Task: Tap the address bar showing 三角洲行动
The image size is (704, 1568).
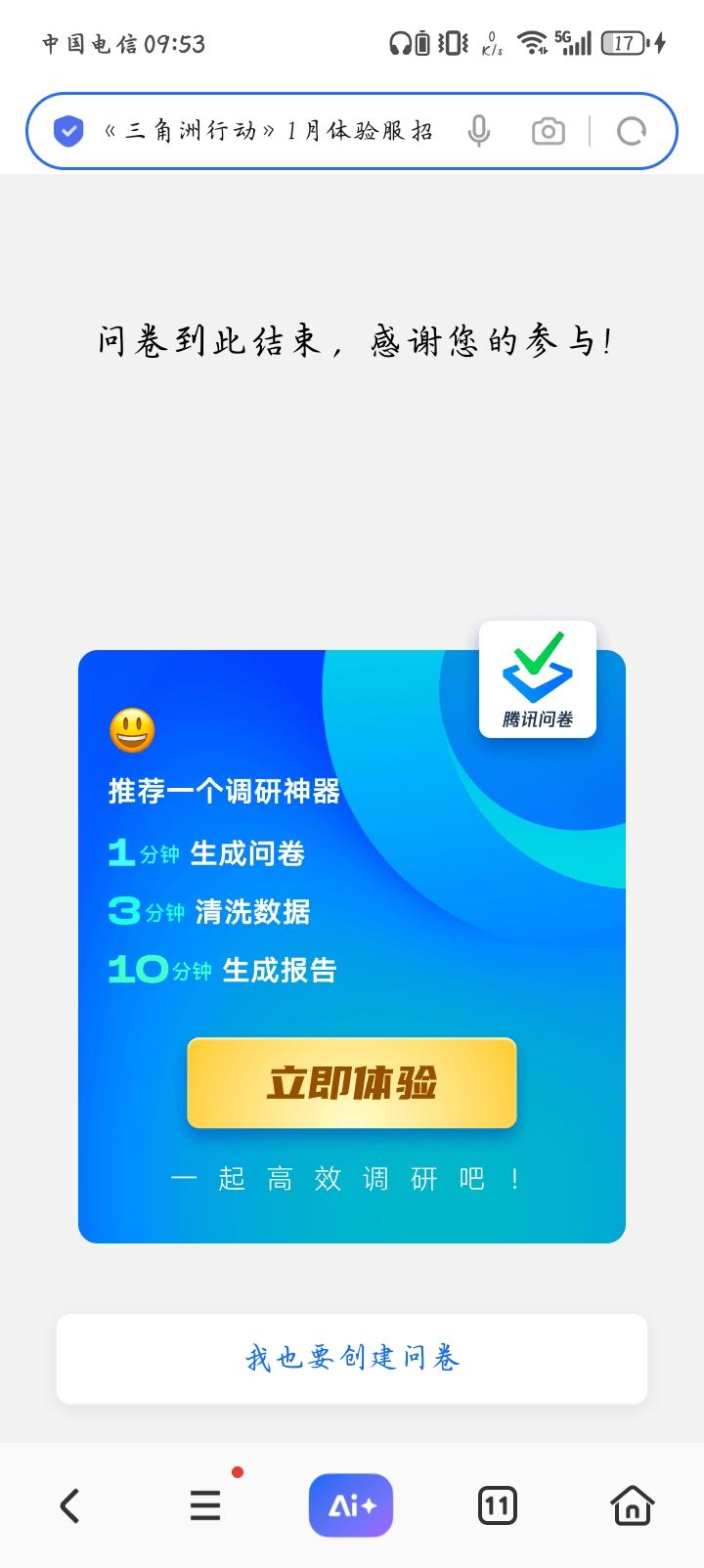Action: point(269,131)
